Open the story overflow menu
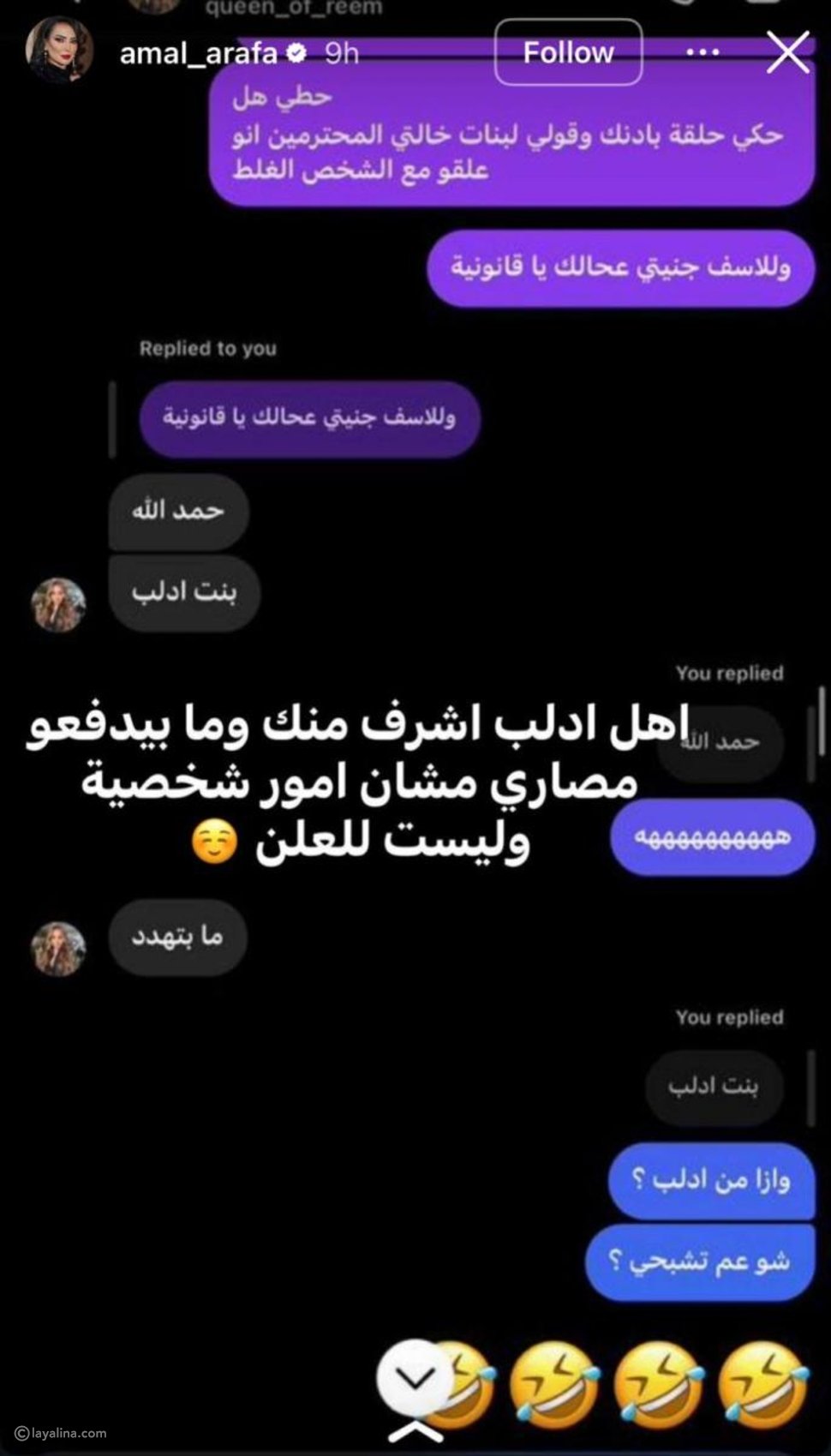Image resolution: width=831 pixels, height=1456 pixels. (x=702, y=53)
